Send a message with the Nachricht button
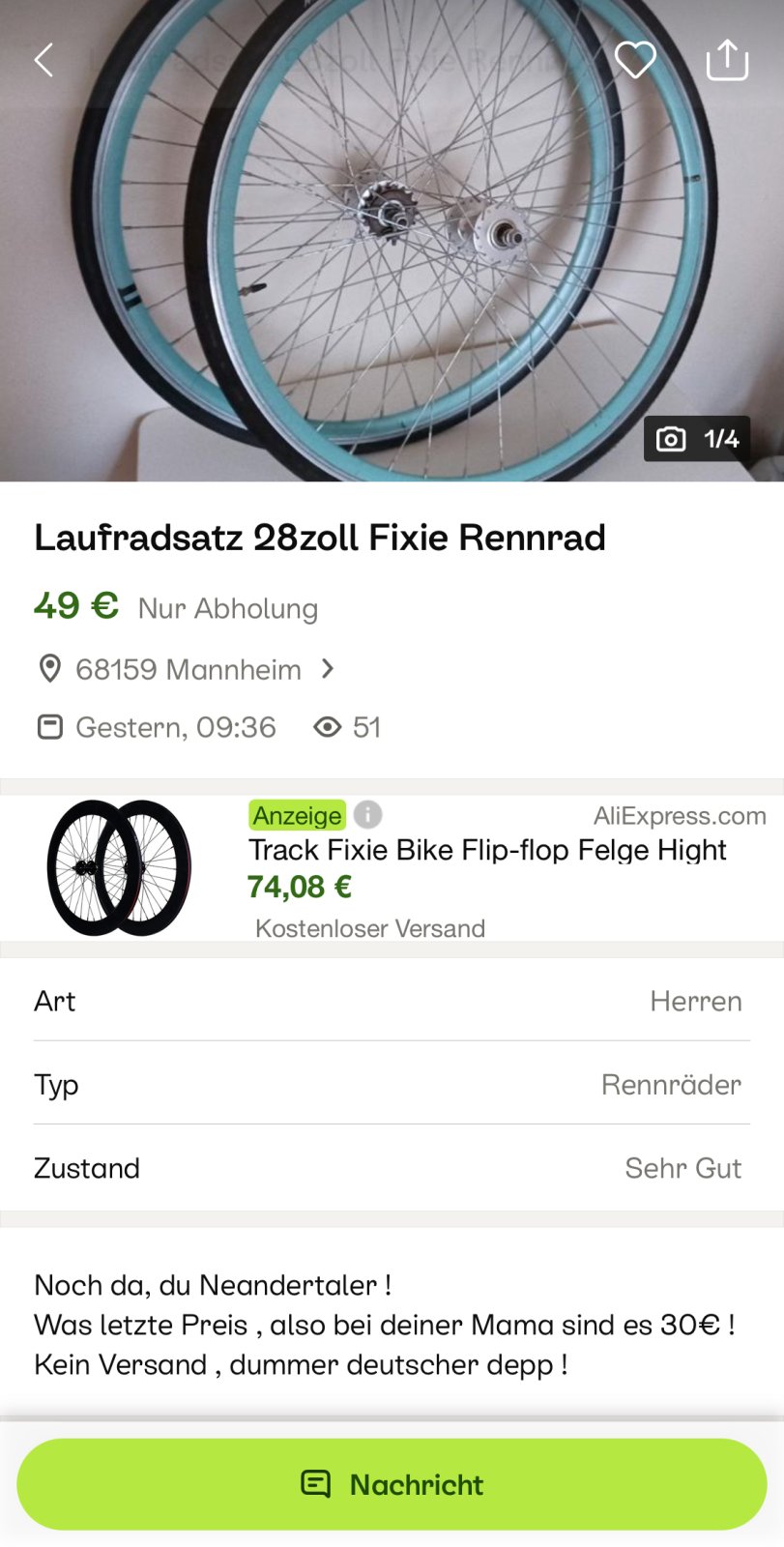This screenshot has width=784, height=1547. [x=392, y=1484]
